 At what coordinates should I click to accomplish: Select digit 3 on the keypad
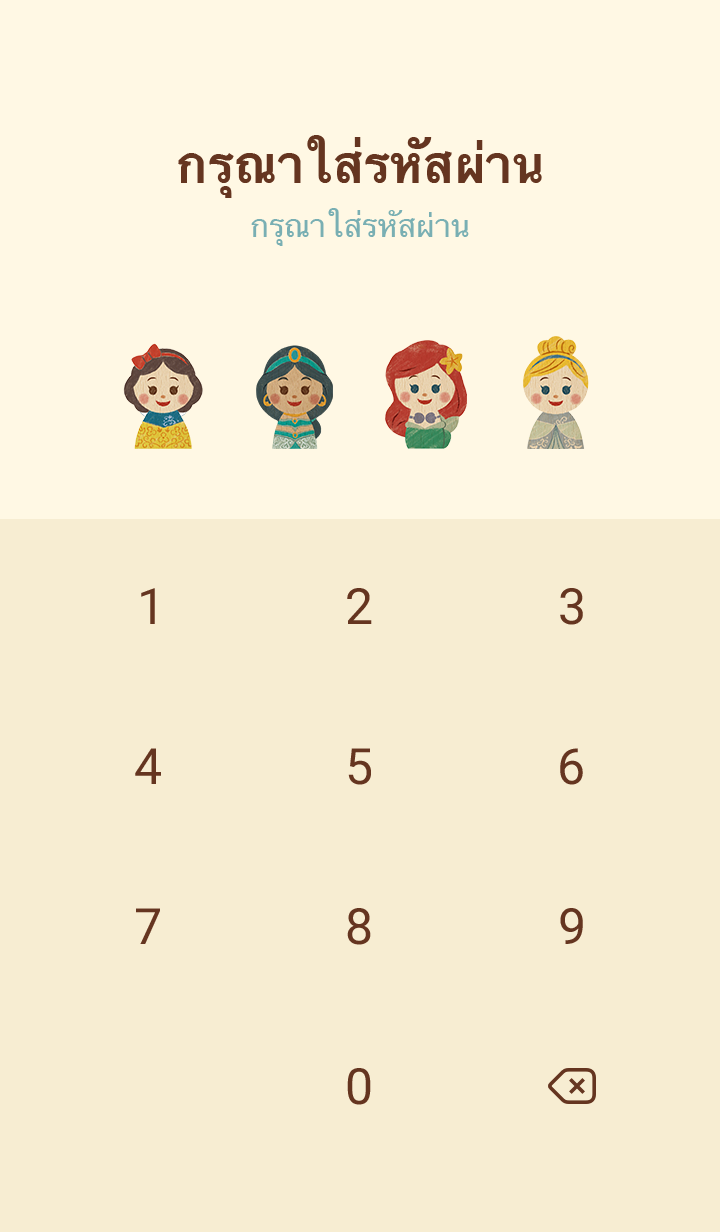[571, 607]
